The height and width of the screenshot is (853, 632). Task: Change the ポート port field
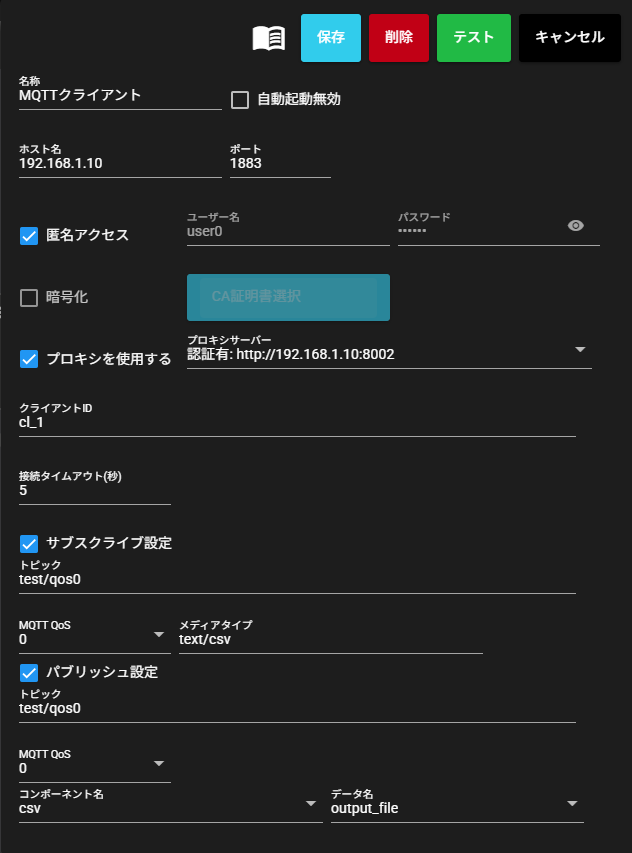(279, 163)
